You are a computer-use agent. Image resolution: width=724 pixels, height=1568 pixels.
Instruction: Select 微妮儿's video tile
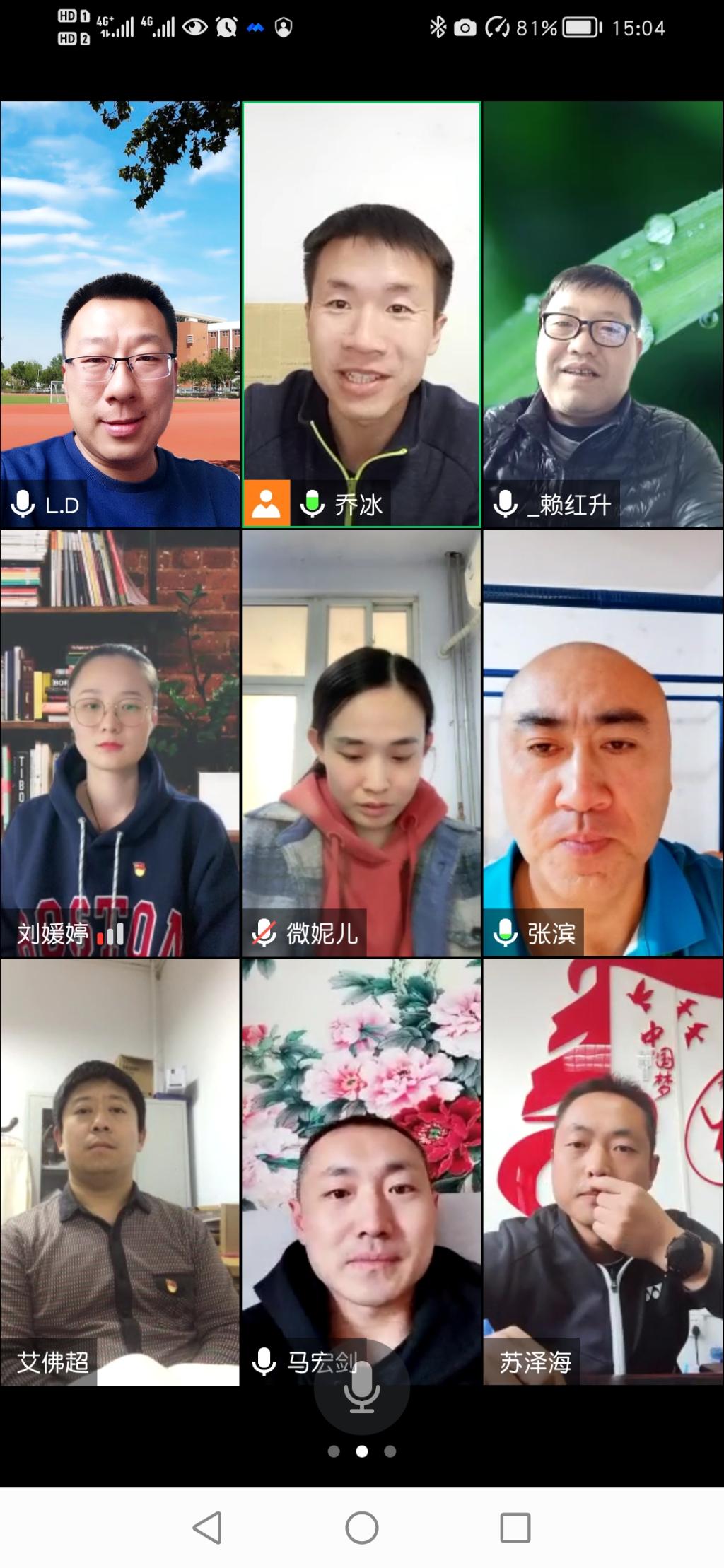coord(361,742)
